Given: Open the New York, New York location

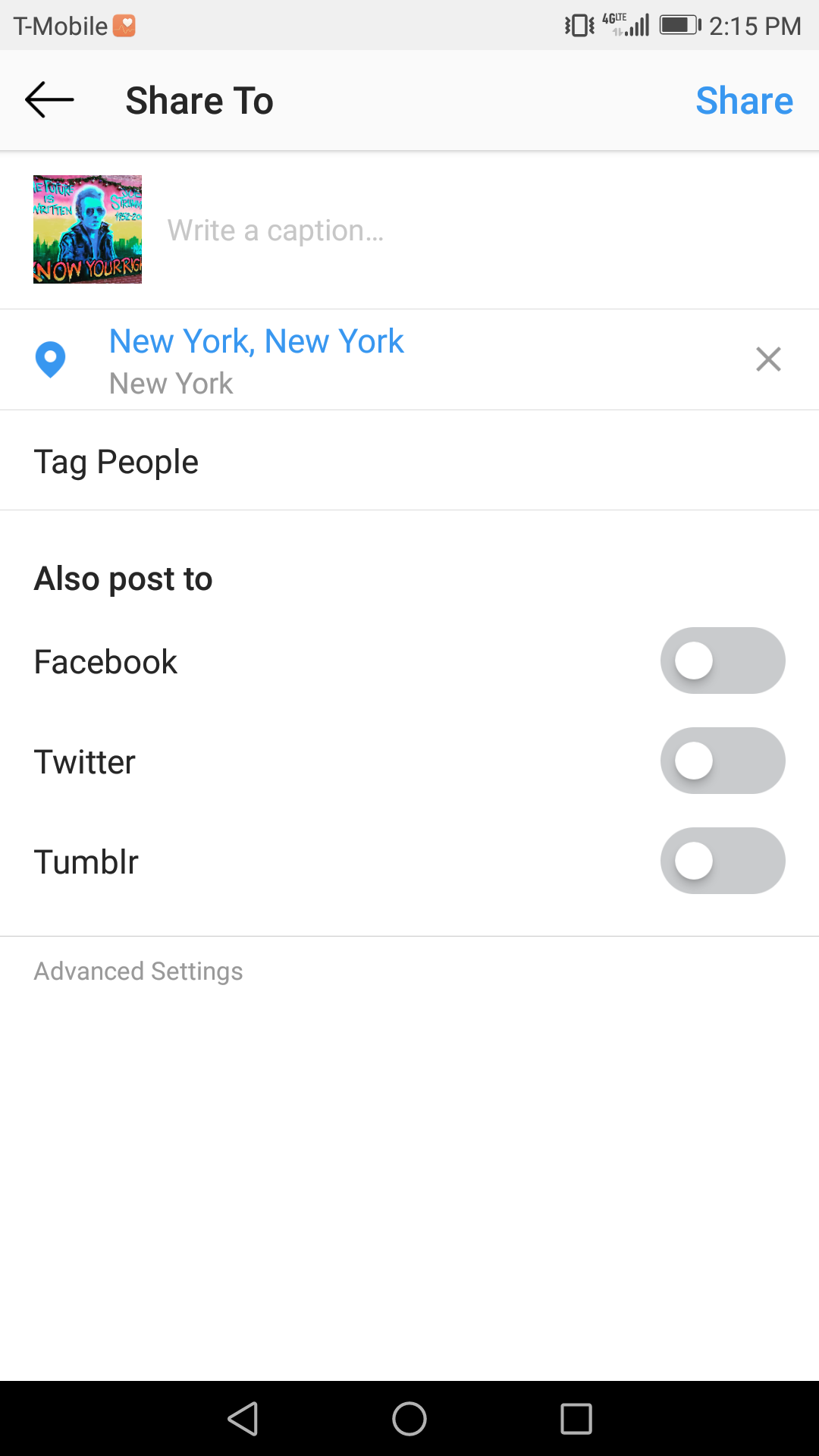Looking at the screenshot, I should point(256,342).
